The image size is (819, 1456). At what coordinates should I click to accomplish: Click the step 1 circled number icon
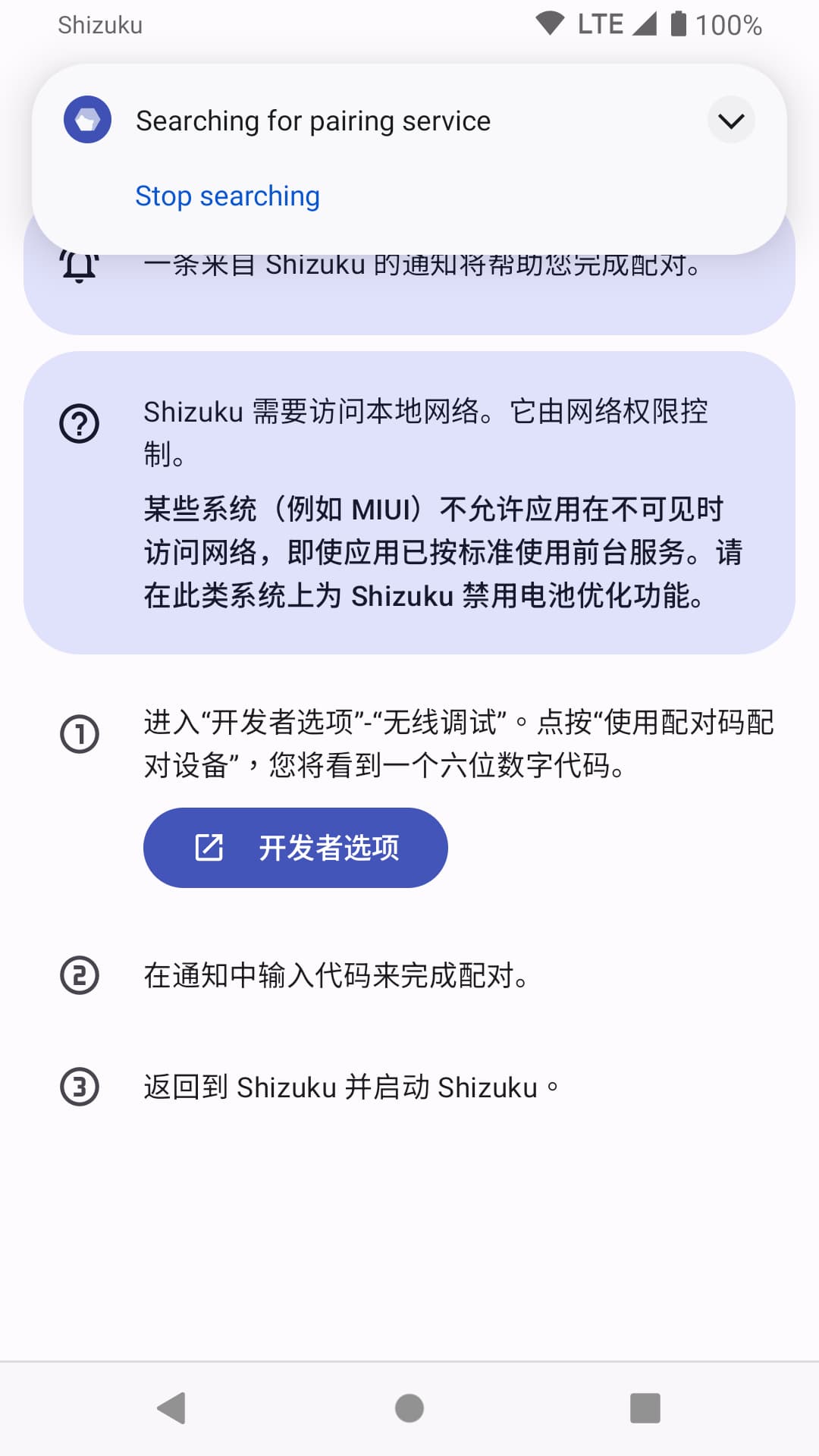pos(78,735)
